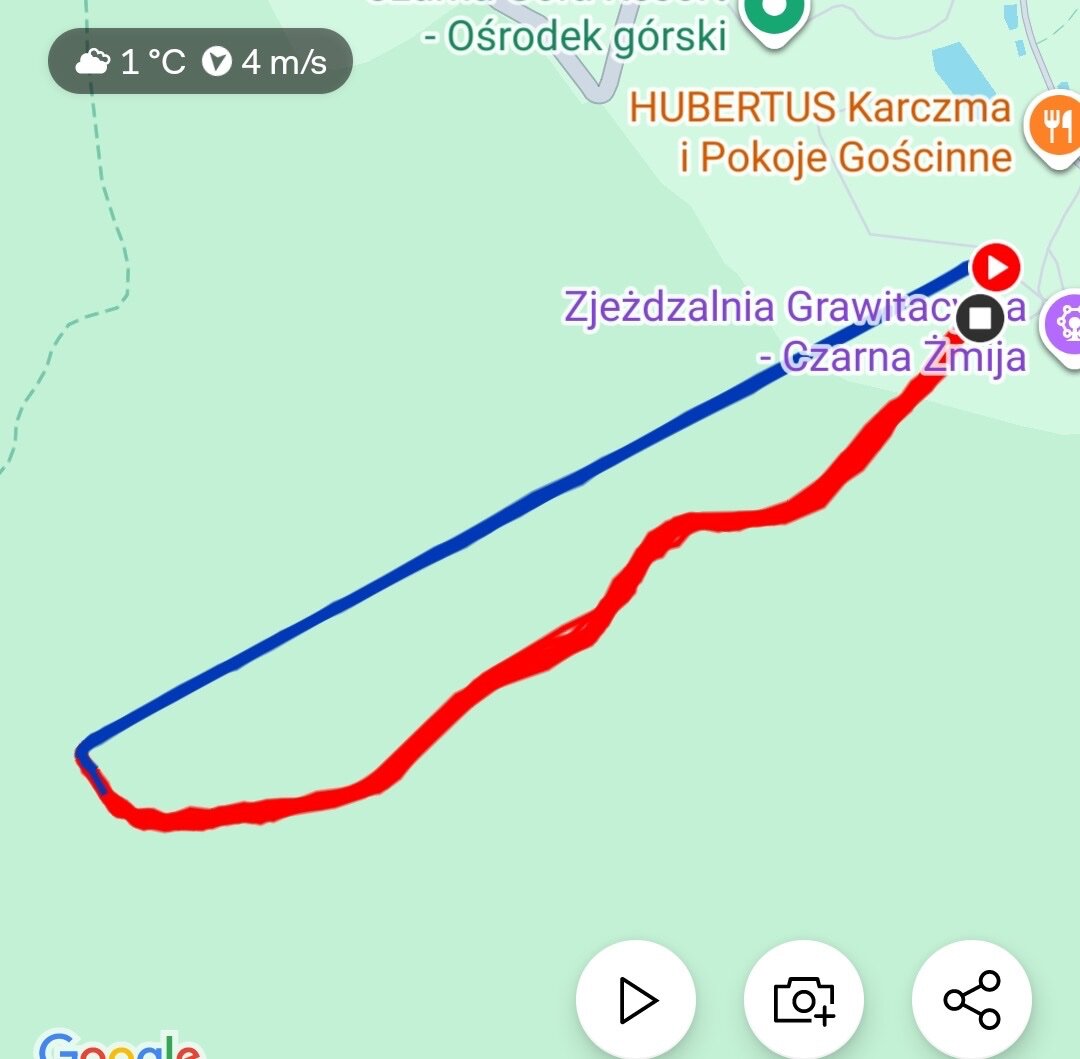Tap the Ośrodek górski map pin
The height and width of the screenshot is (1059, 1080).
pos(774,18)
